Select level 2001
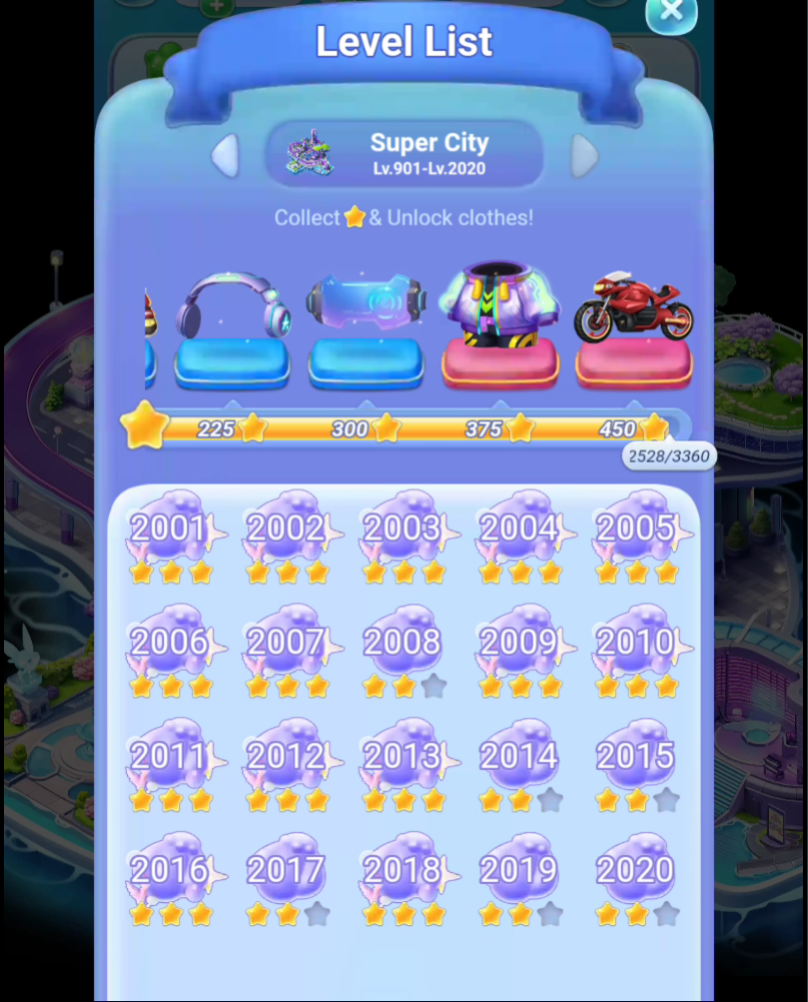Image resolution: width=808 pixels, height=1002 pixels. tap(170, 530)
